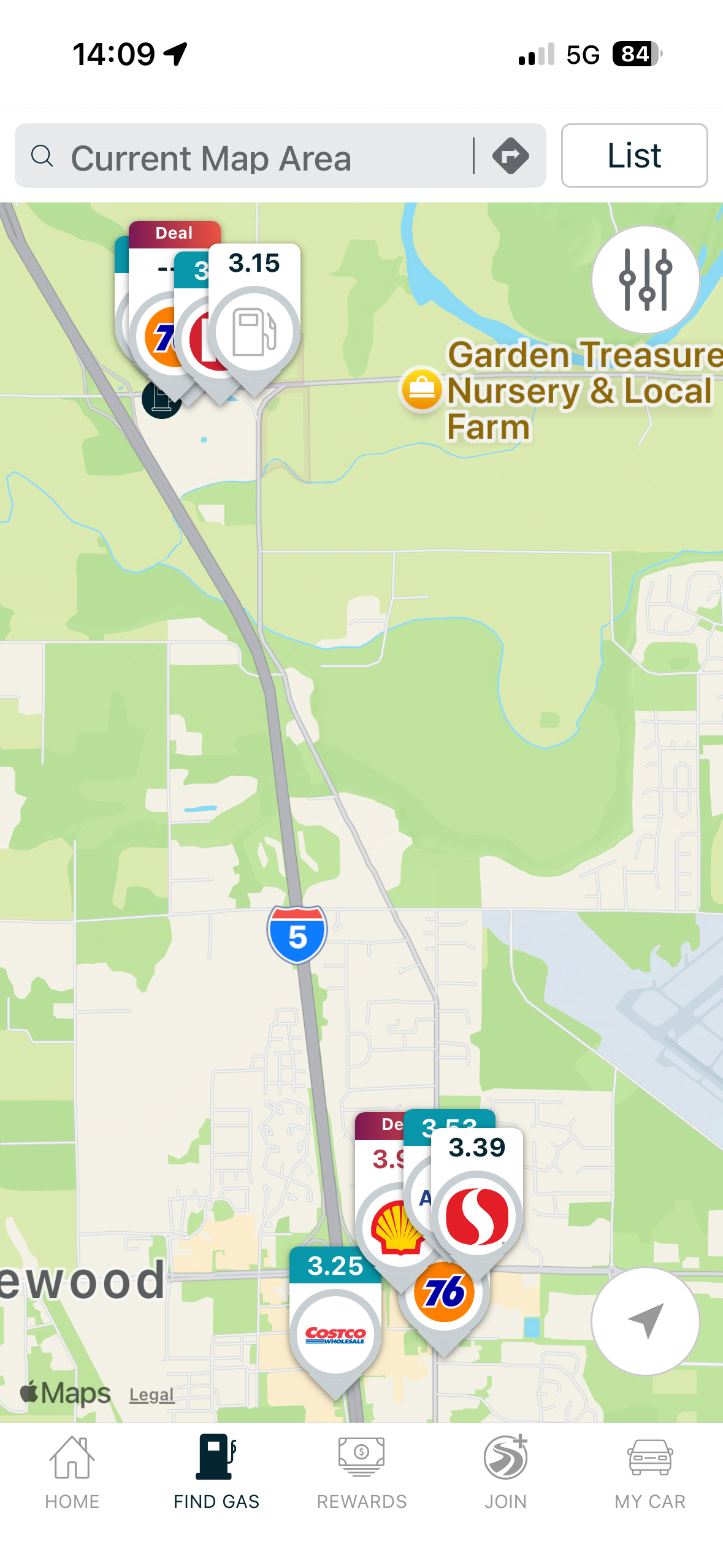The width and height of the screenshot is (723, 1568).
Task: Select the Costco station priced 3.25
Action: pyautogui.click(x=335, y=1331)
